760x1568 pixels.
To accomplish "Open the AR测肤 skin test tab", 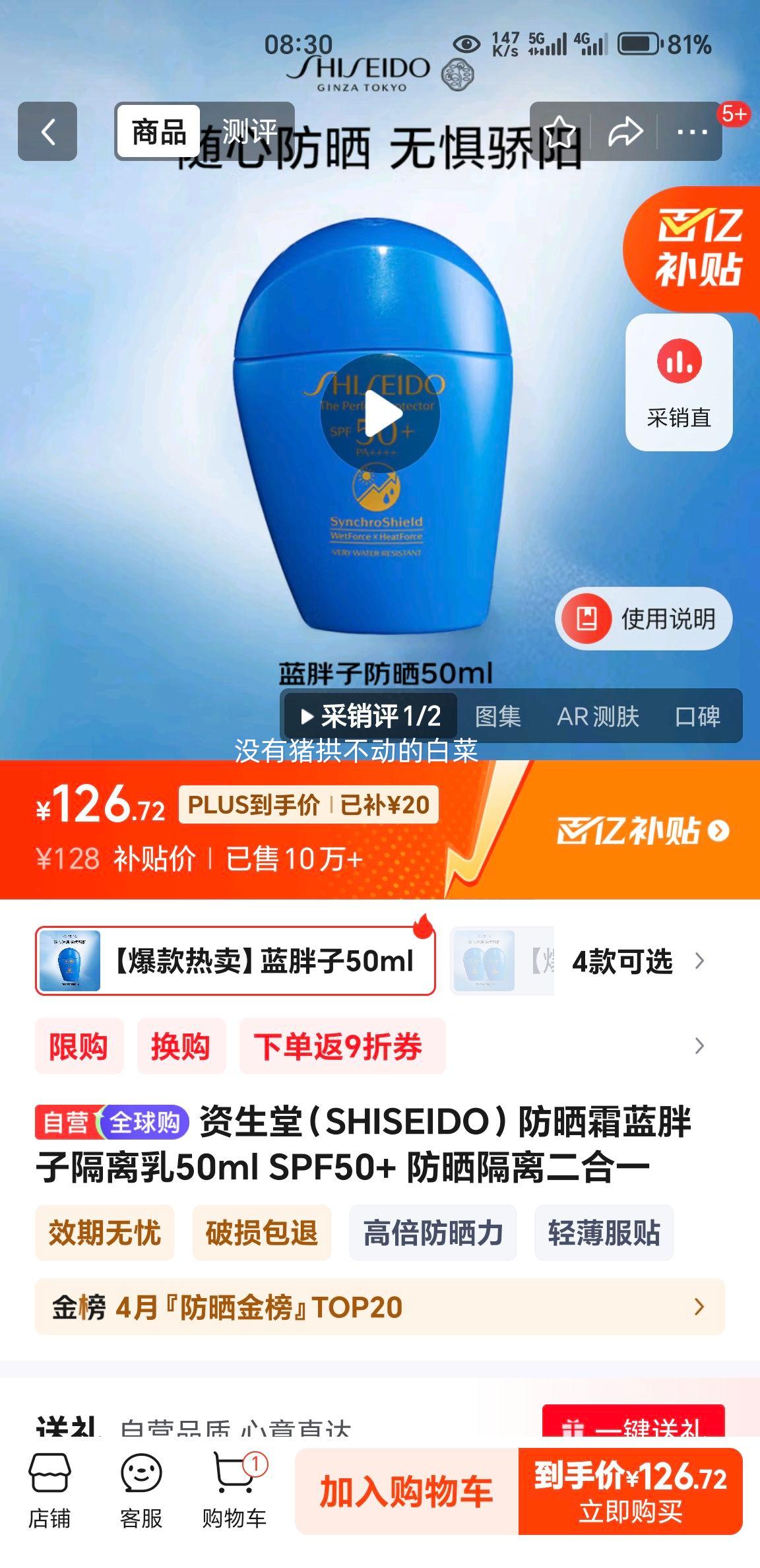I will (599, 717).
